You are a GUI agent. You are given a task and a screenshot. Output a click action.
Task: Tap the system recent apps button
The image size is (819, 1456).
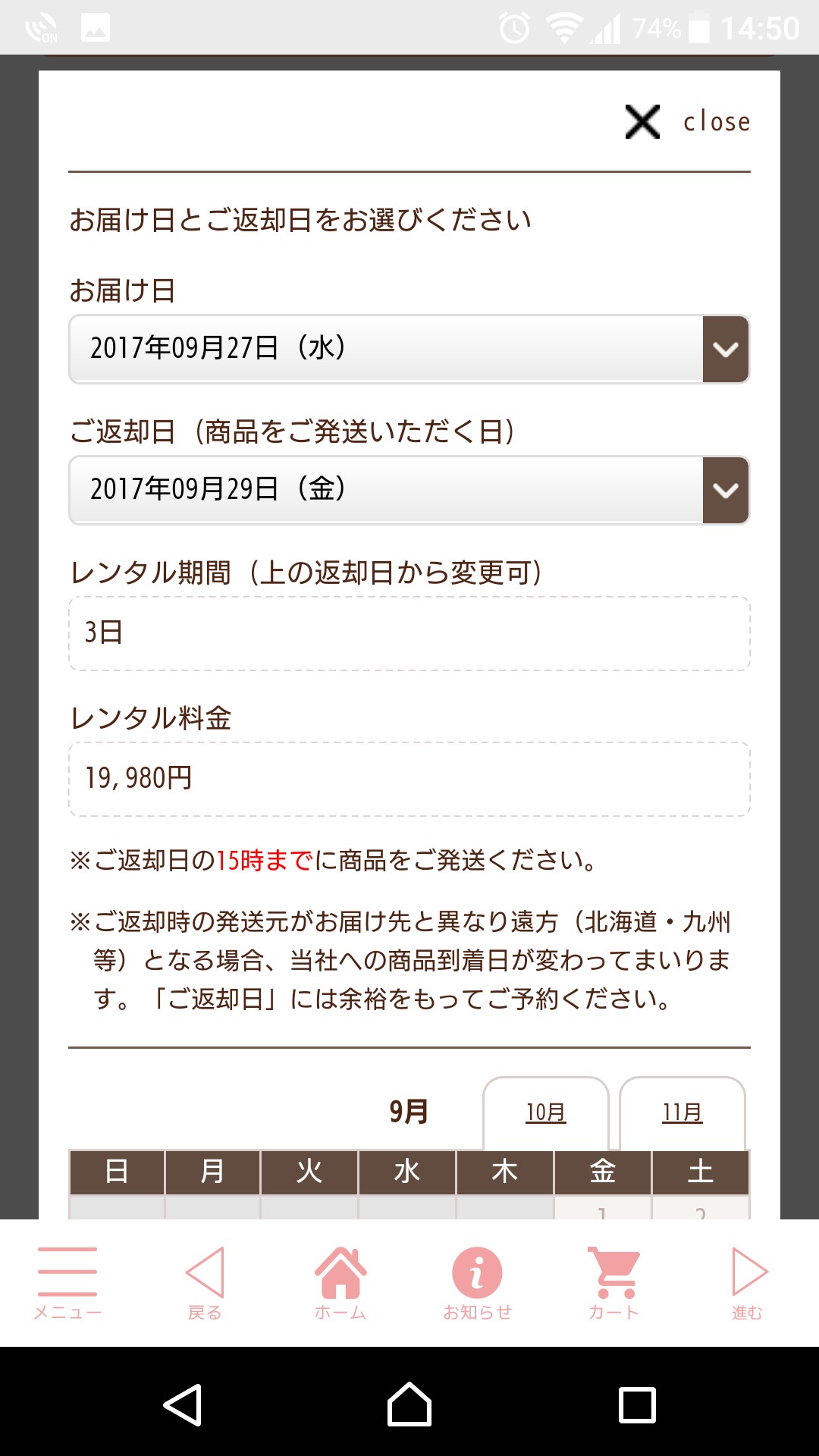click(637, 1404)
